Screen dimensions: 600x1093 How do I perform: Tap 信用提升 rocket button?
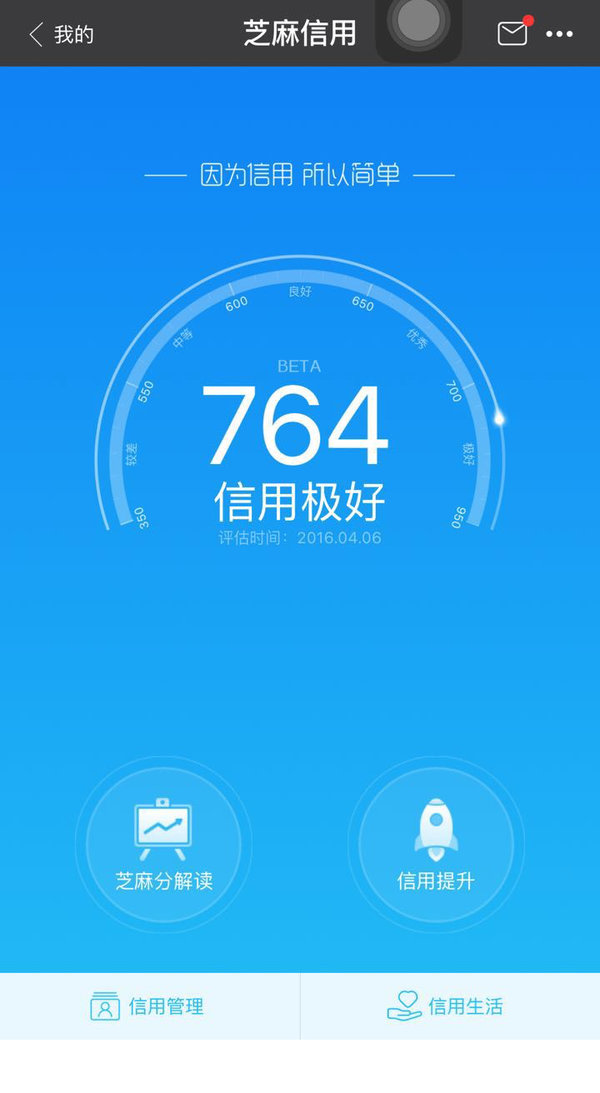pyautogui.click(x=436, y=844)
